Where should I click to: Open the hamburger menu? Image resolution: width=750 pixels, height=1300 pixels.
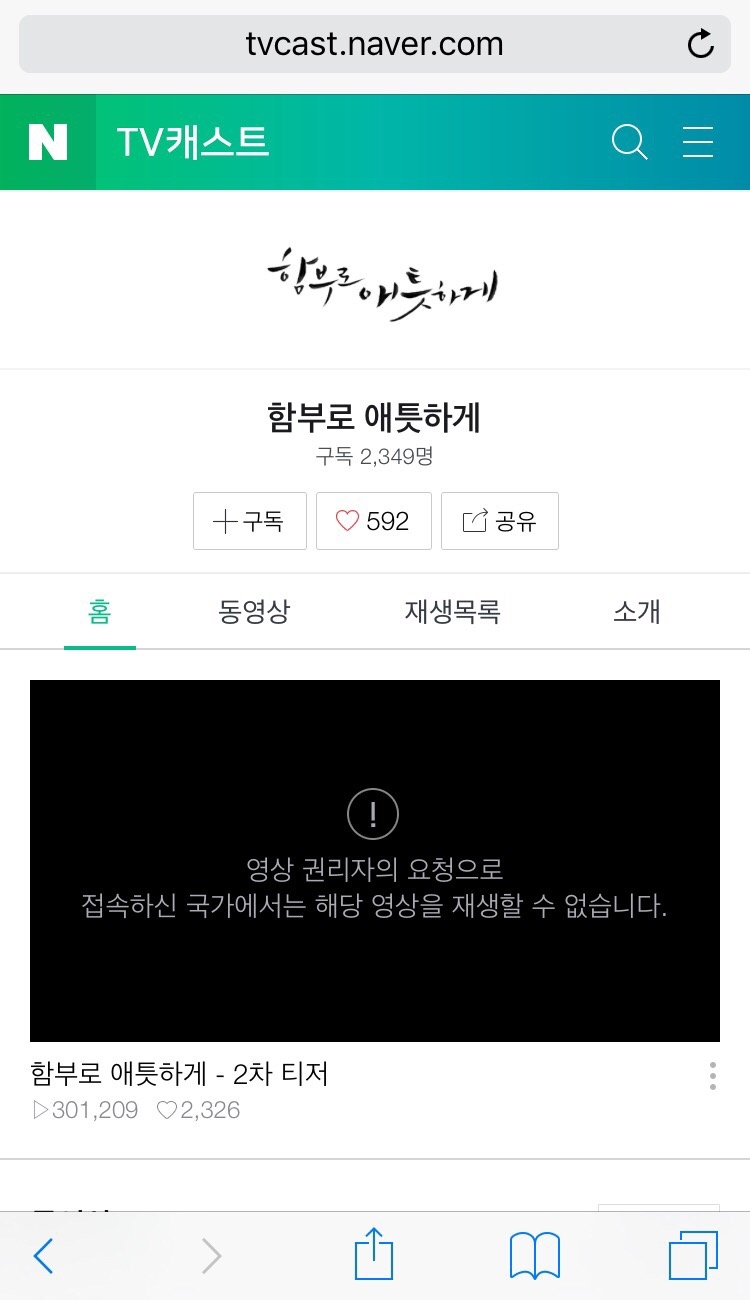coord(698,142)
